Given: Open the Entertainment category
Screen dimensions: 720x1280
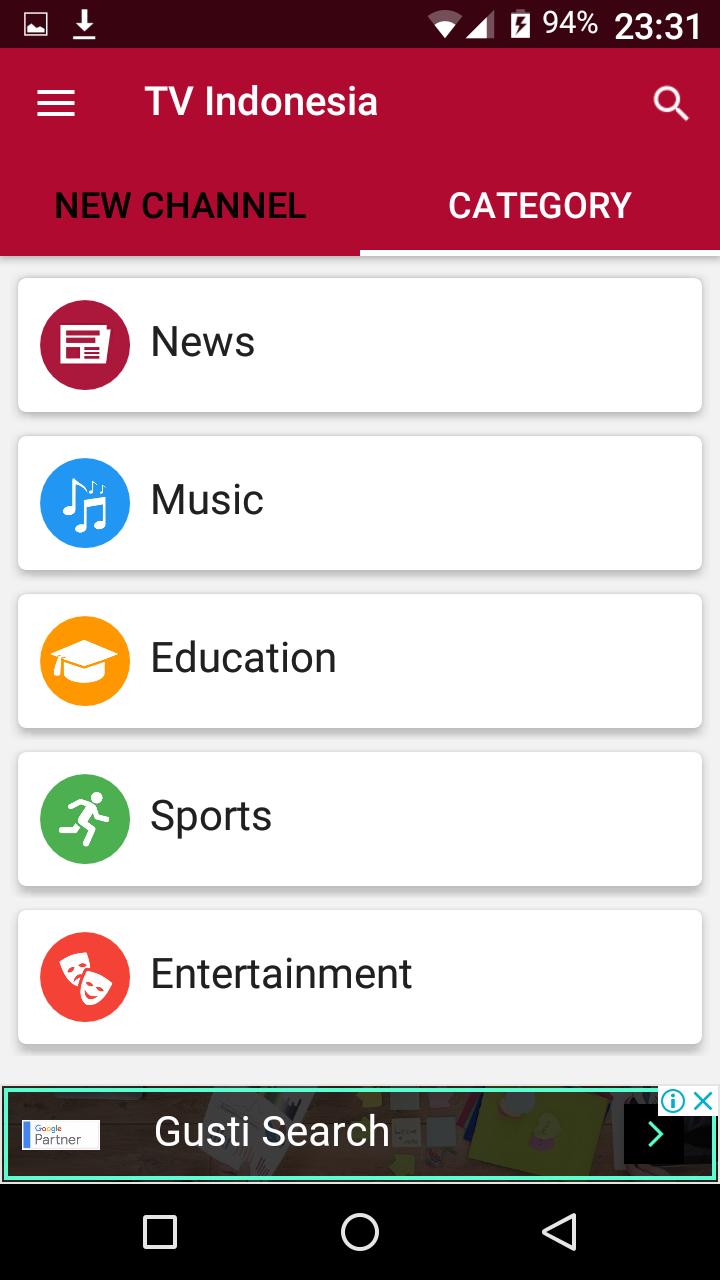Looking at the screenshot, I should pos(360,977).
